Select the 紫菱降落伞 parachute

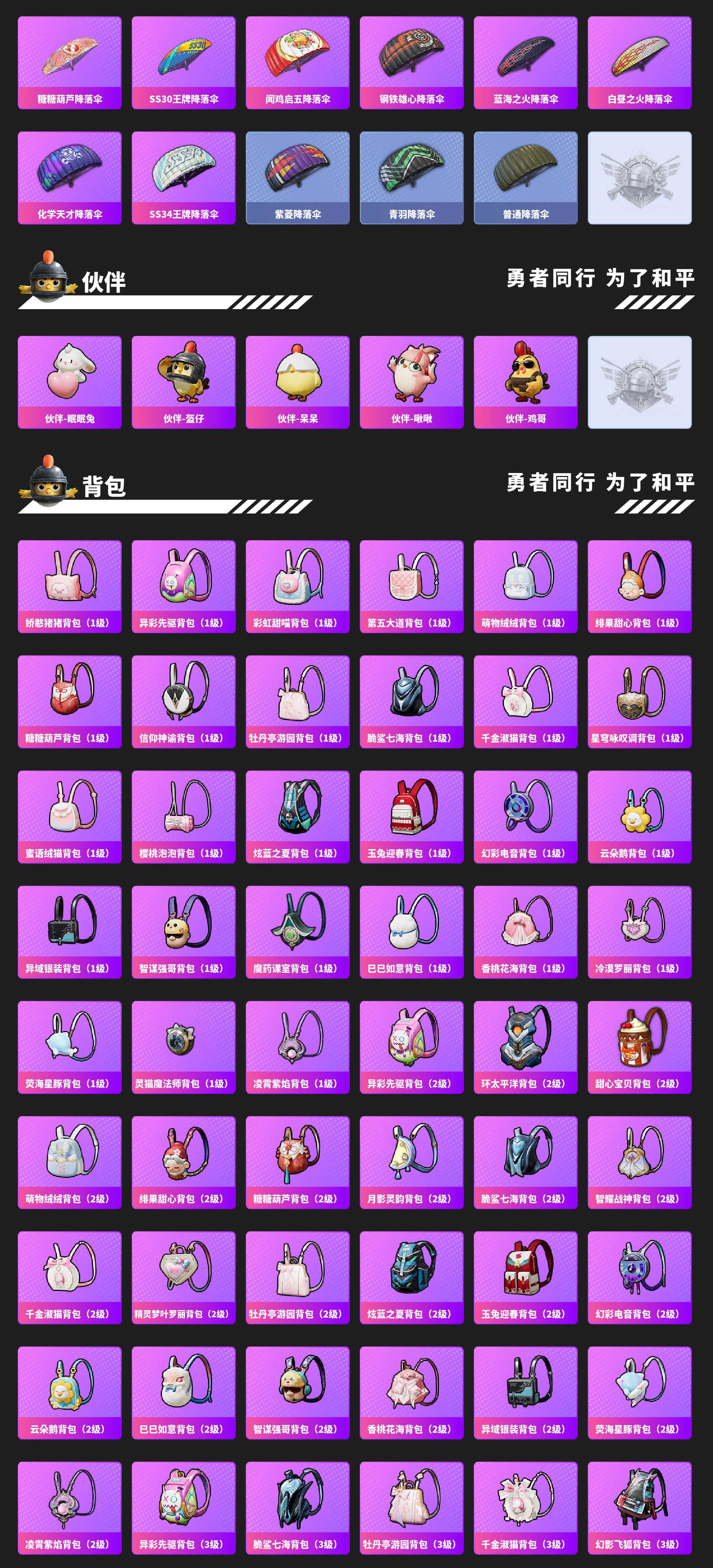click(x=299, y=176)
